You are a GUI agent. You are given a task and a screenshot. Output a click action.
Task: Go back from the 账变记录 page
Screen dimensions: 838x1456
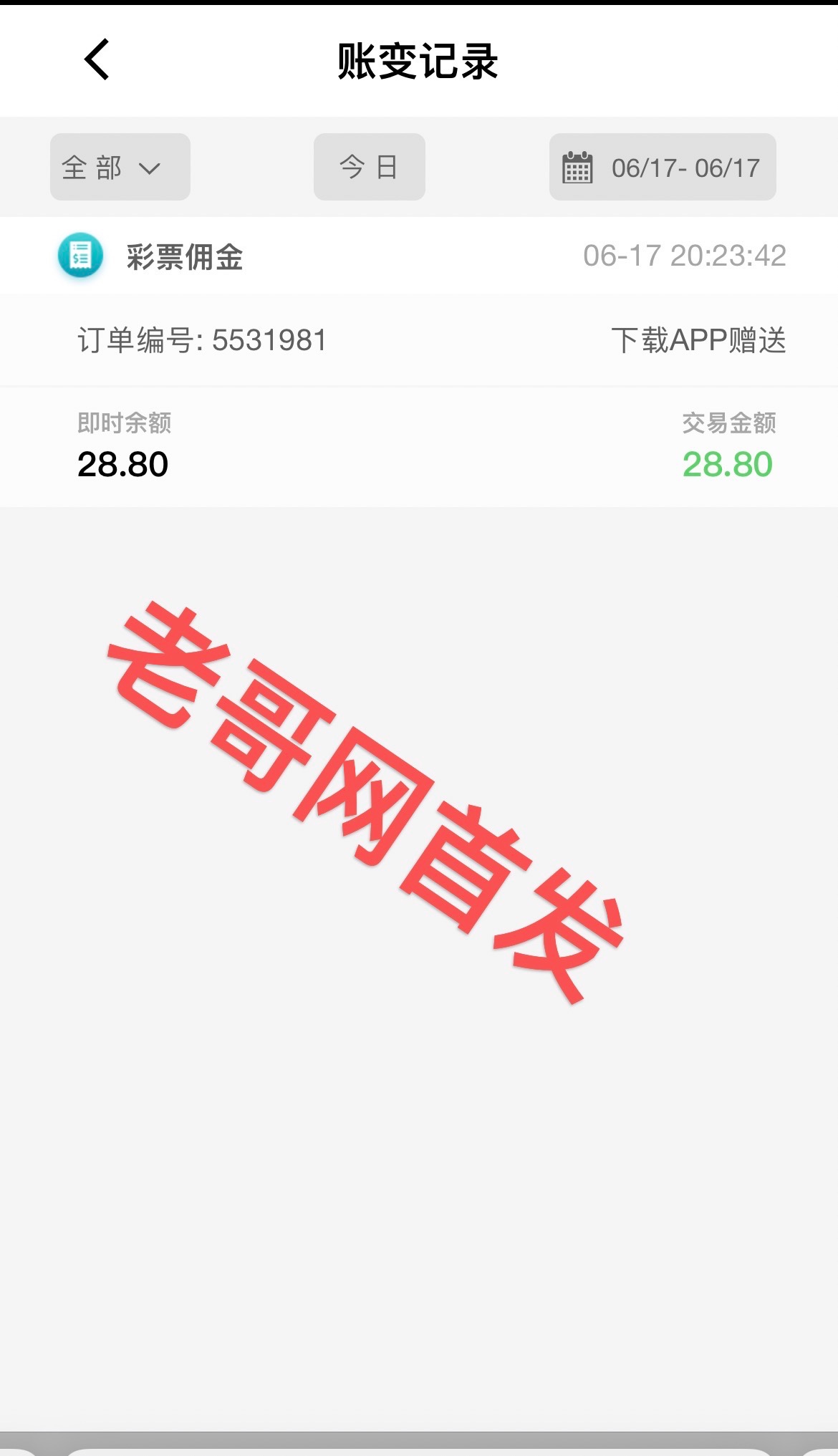pyautogui.click(x=97, y=59)
